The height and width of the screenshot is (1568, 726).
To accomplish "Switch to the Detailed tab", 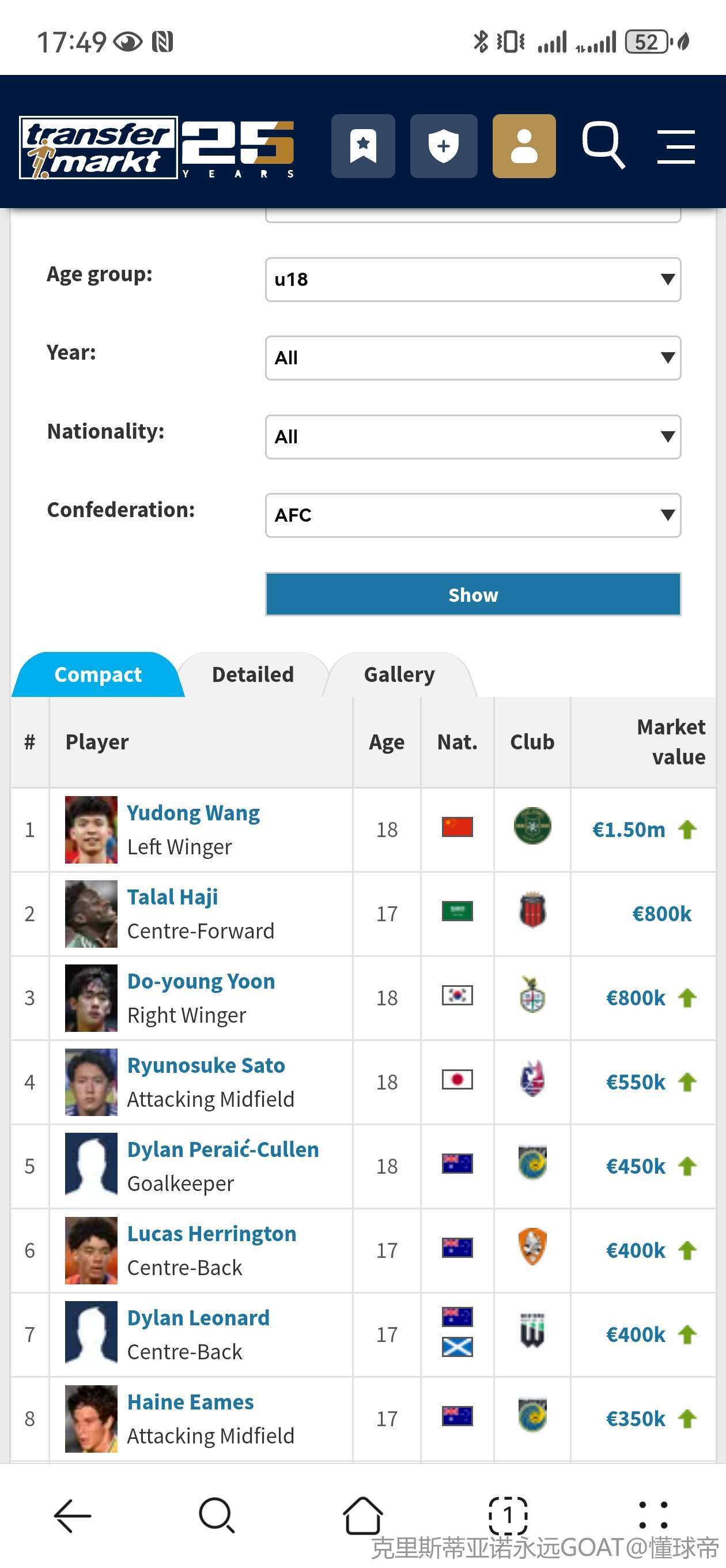I will point(252,674).
